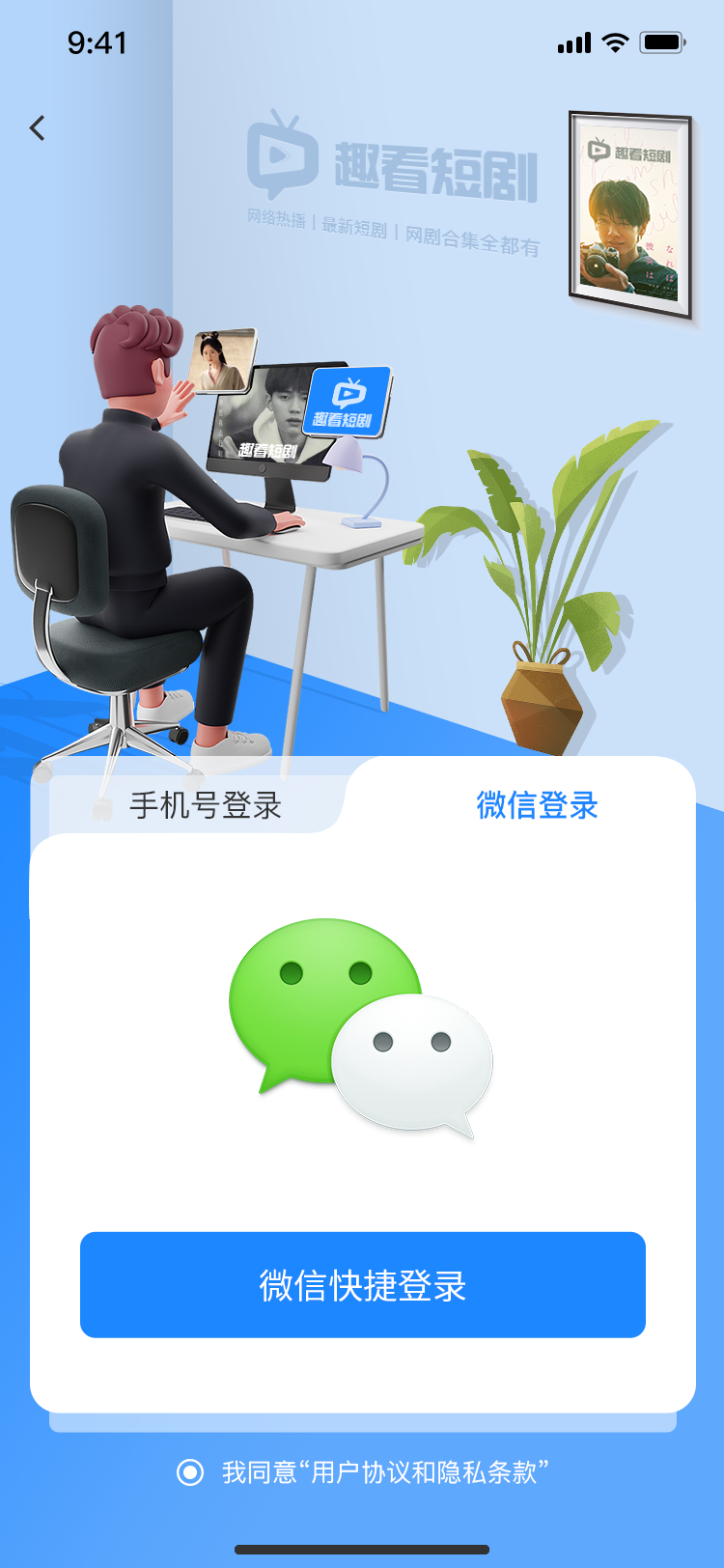Go back using the top-left arrow
This screenshot has height=1568, width=724.
pos(38,127)
